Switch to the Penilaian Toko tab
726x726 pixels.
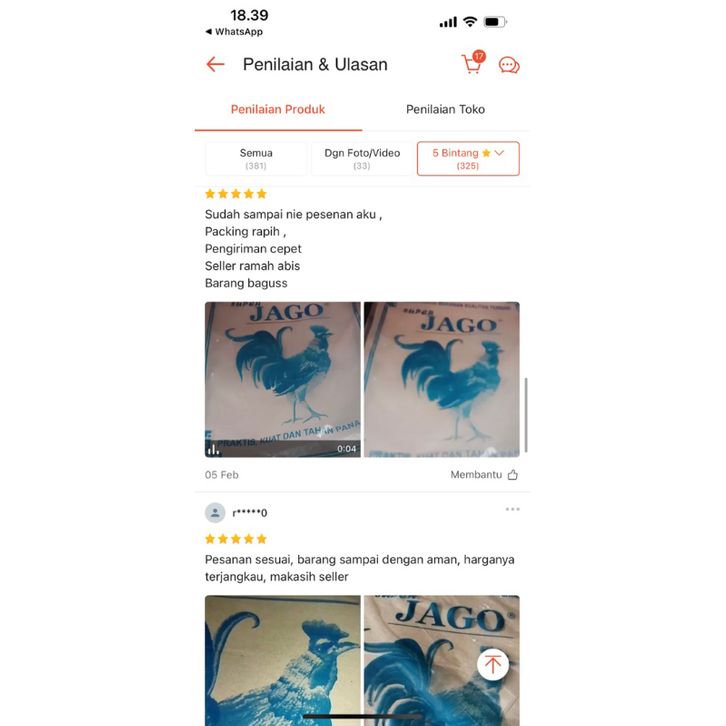(445, 110)
